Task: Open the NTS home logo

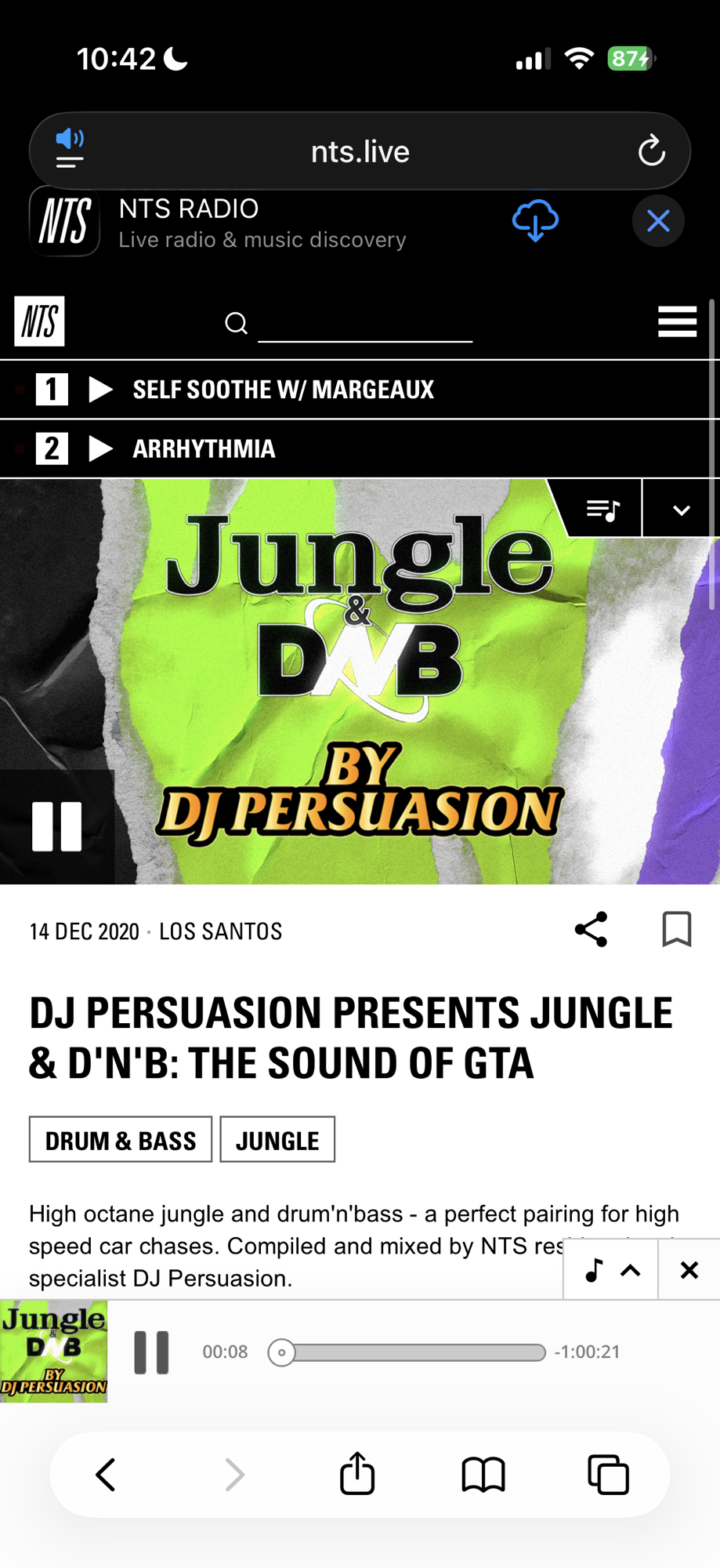Action: (x=39, y=321)
